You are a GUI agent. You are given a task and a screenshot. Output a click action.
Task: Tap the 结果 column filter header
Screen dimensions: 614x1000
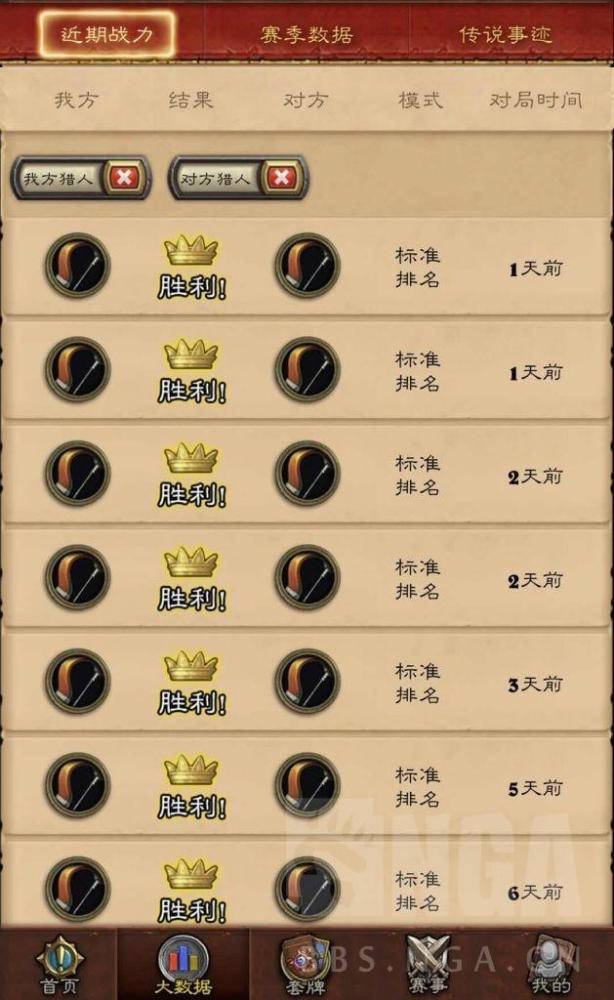point(191,99)
